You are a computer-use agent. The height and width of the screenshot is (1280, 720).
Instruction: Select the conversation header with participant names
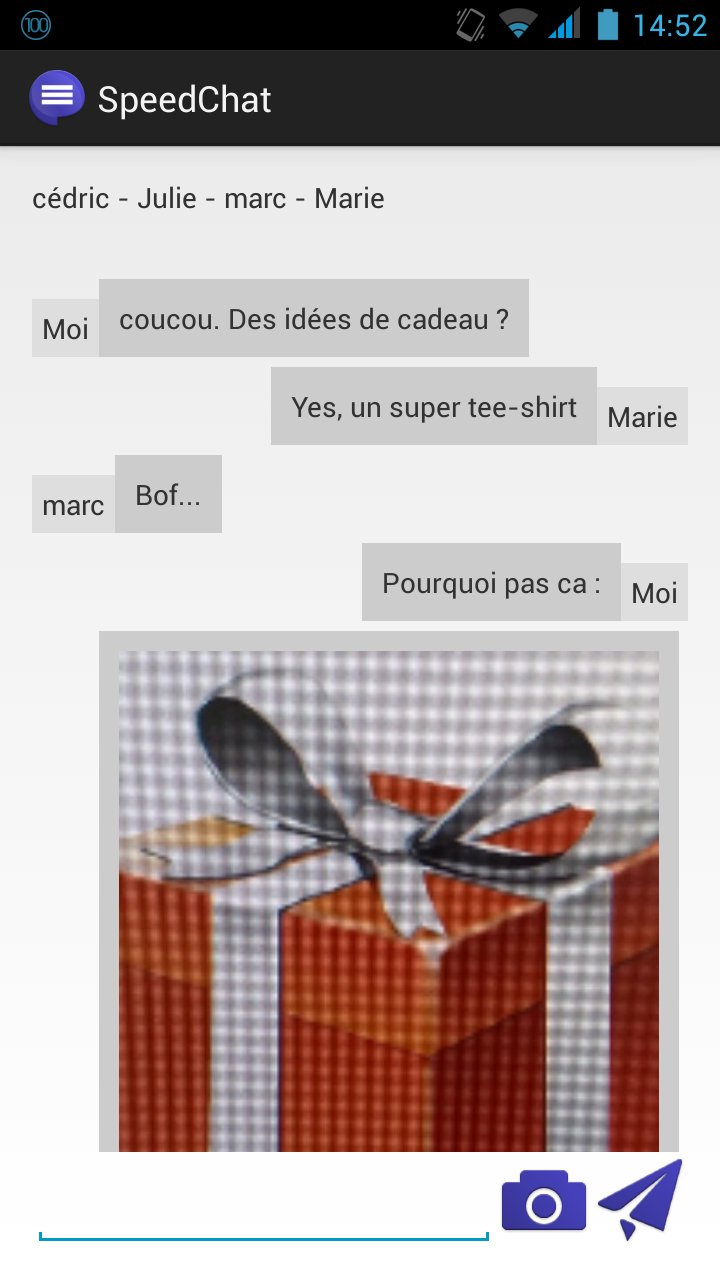tap(208, 198)
